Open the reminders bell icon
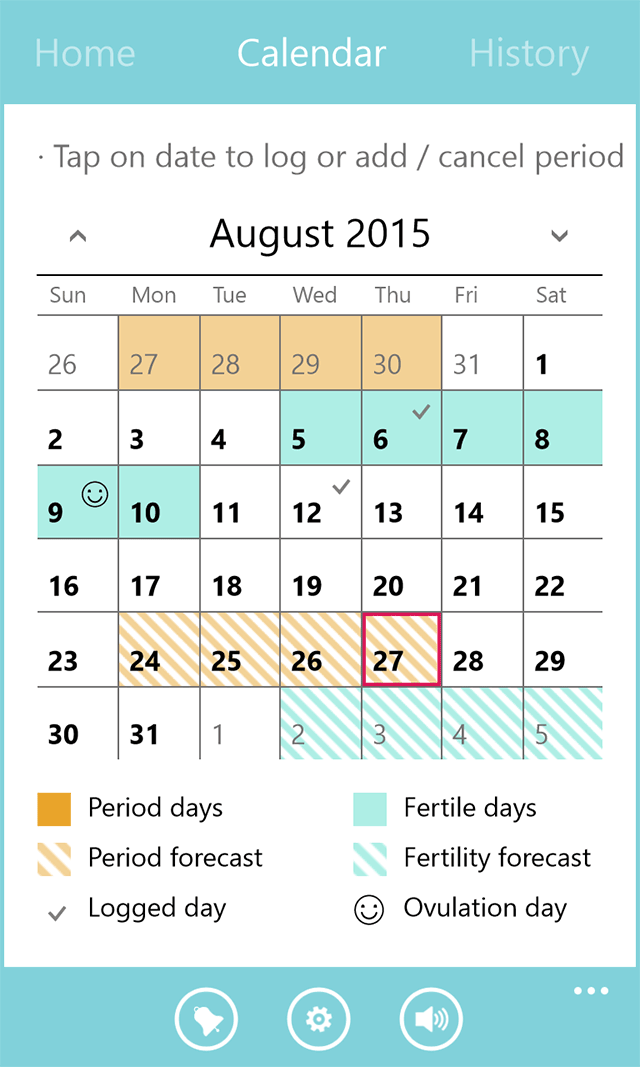 206,1019
